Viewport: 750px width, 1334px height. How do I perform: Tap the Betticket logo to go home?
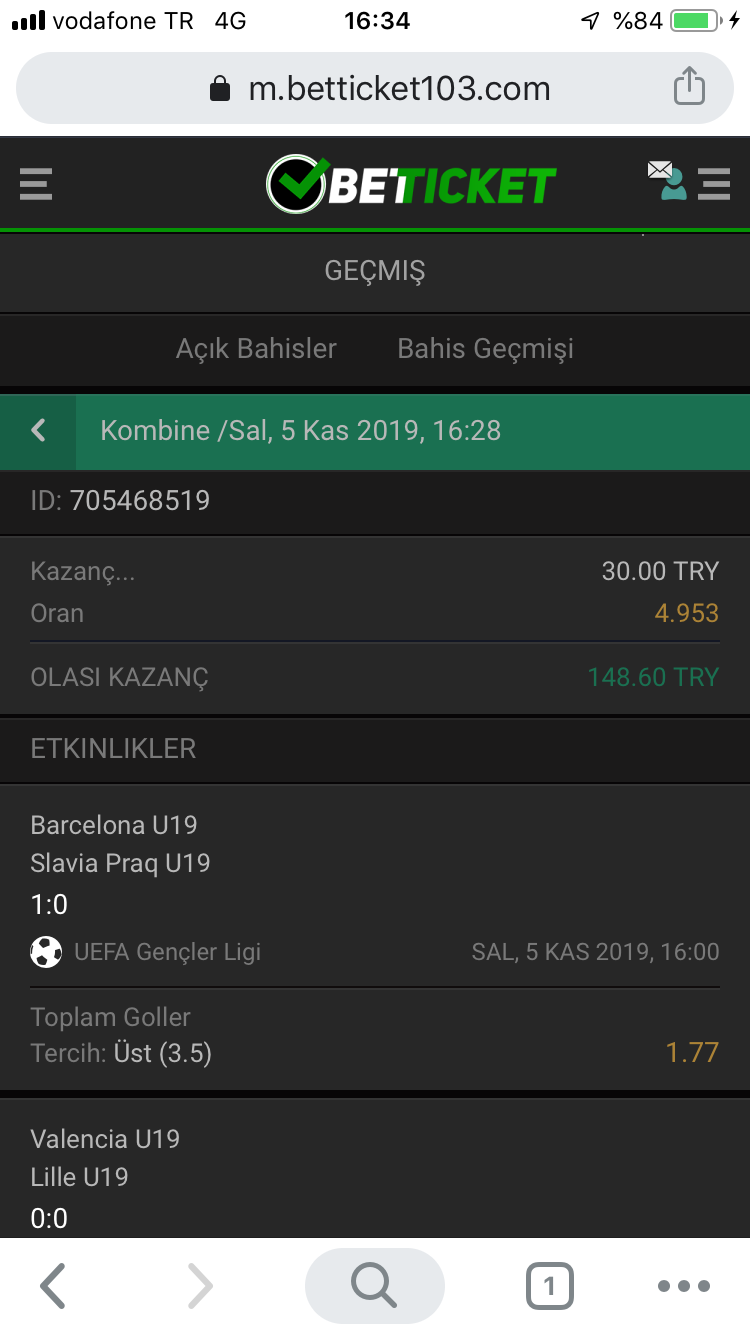tap(411, 184)
